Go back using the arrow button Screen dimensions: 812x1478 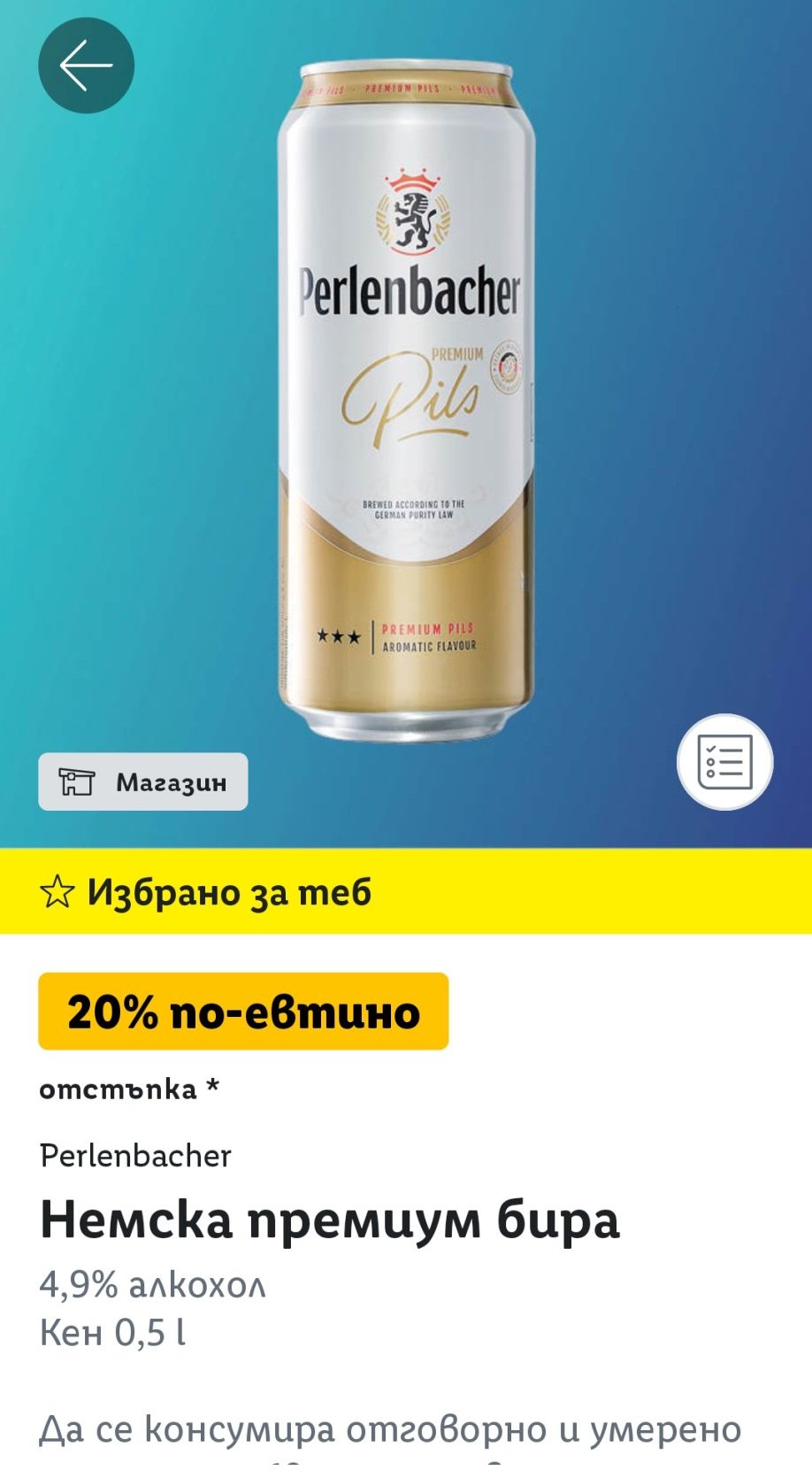(x=86, y=65)
